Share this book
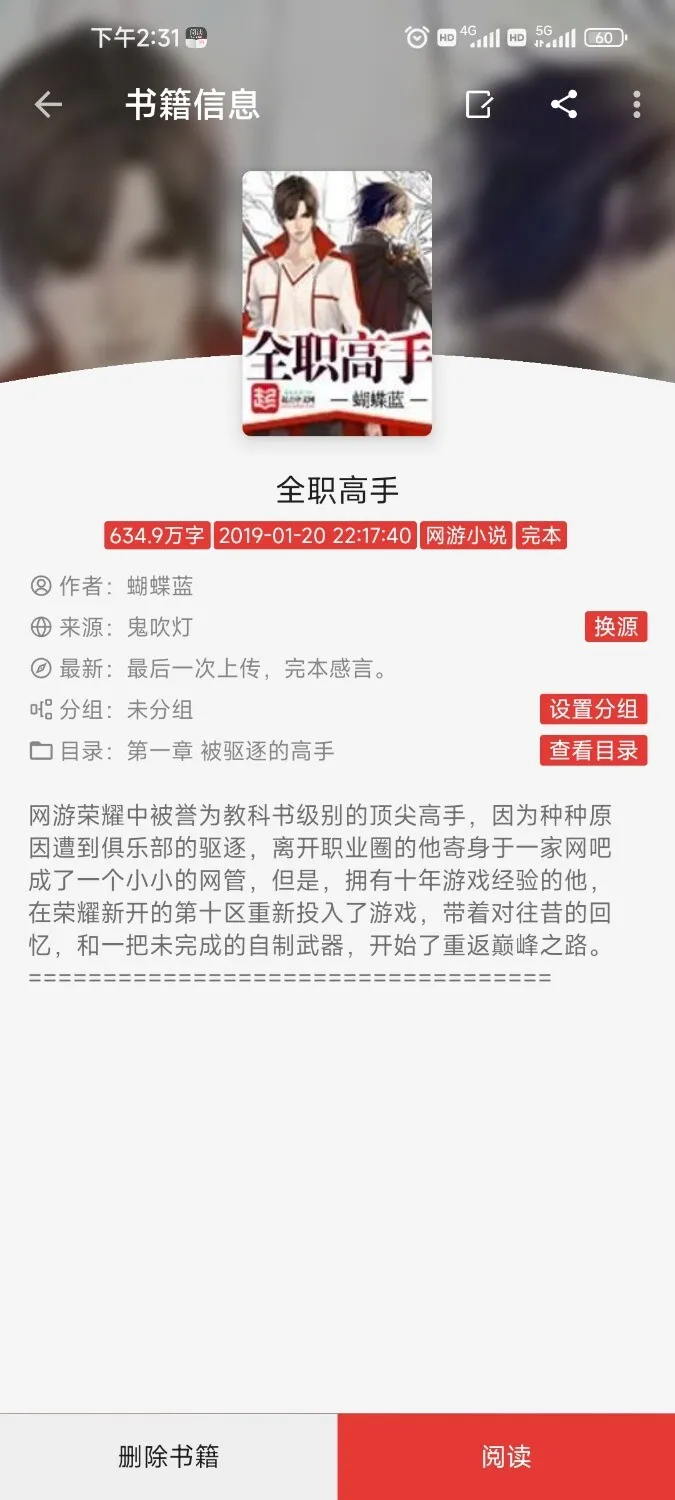675x1500 pixels. (564, 105)
